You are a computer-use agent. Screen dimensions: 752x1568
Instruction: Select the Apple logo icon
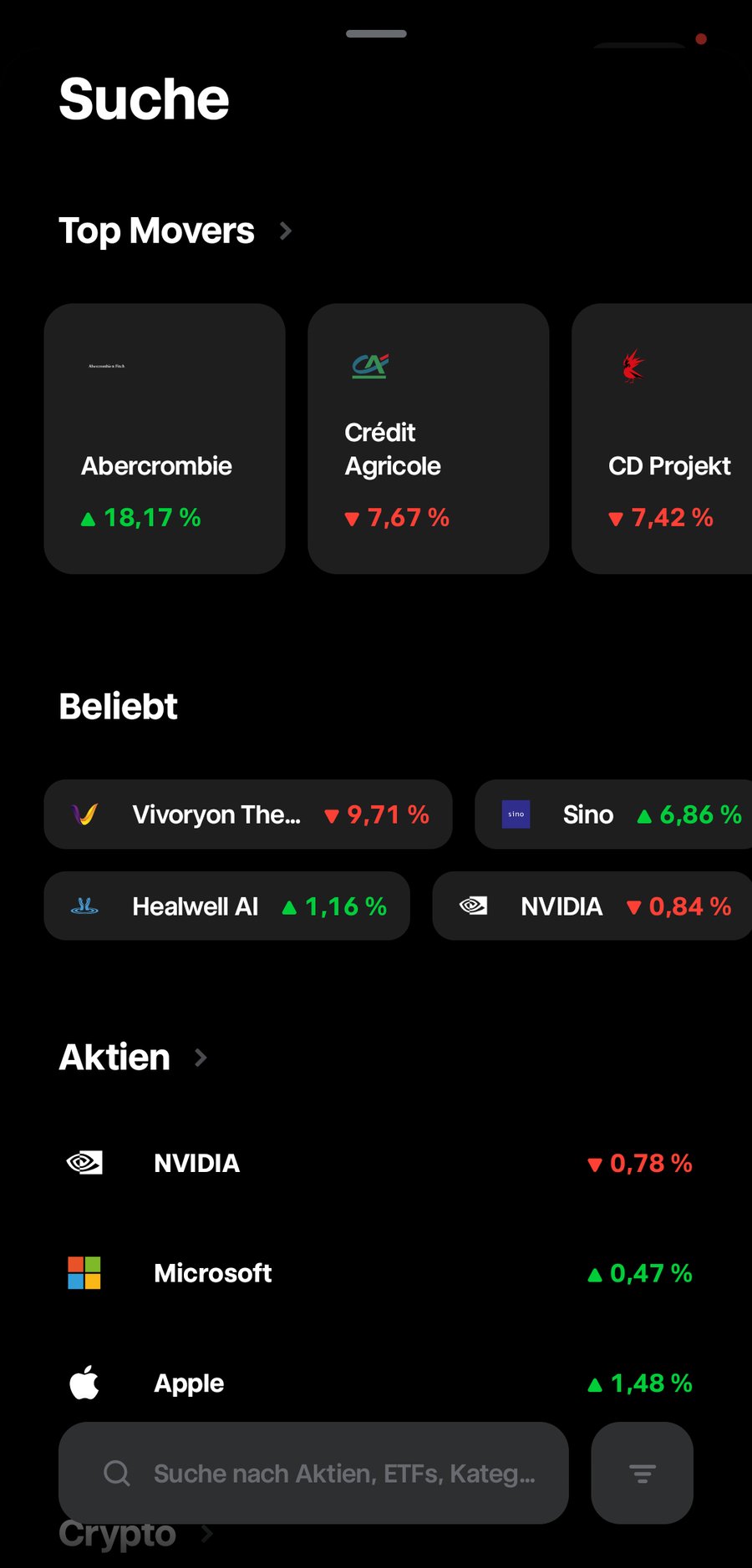click(x=84, y=1383)
